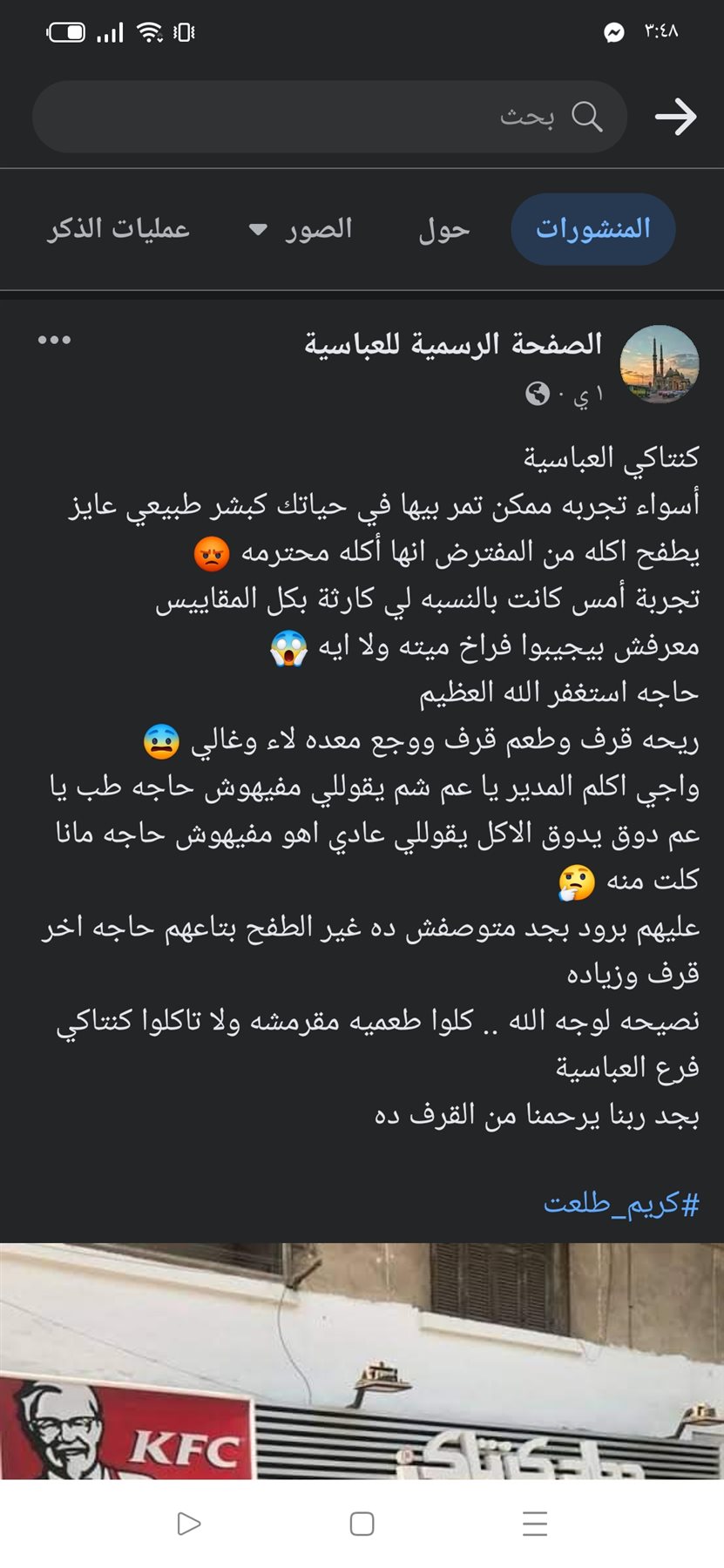Tap the system home button
Image resolution: width=724 pixels, height=1568 pixels.
coord(362,1524)
